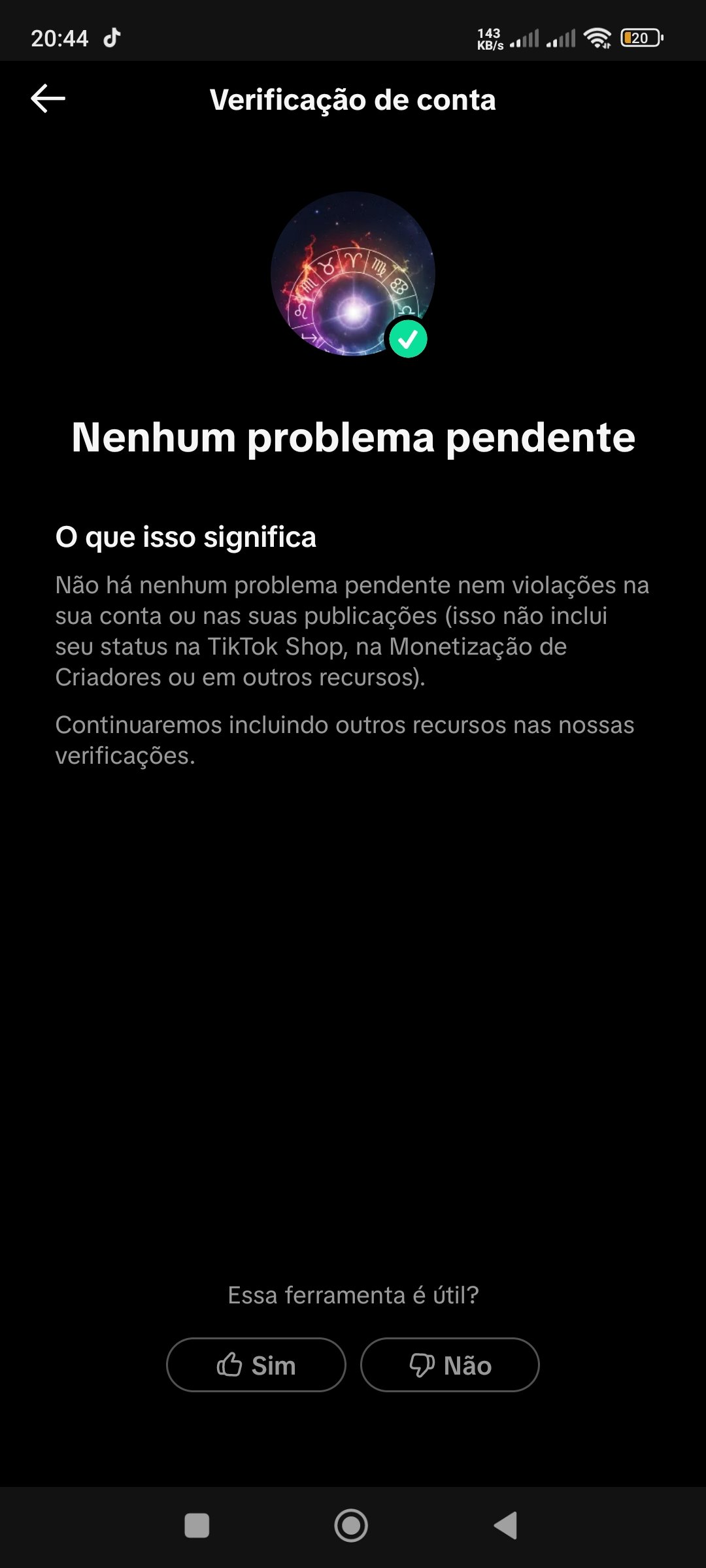
Task: Open recent apps from navigation bar
Action: pyautogui.click(x=197, y=1526)
